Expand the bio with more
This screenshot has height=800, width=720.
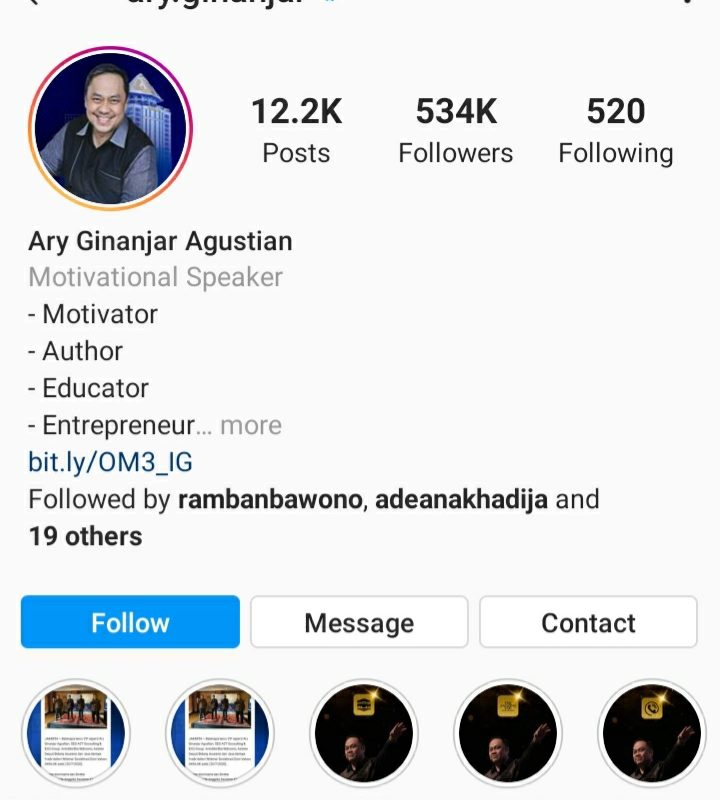pos(251,425)
